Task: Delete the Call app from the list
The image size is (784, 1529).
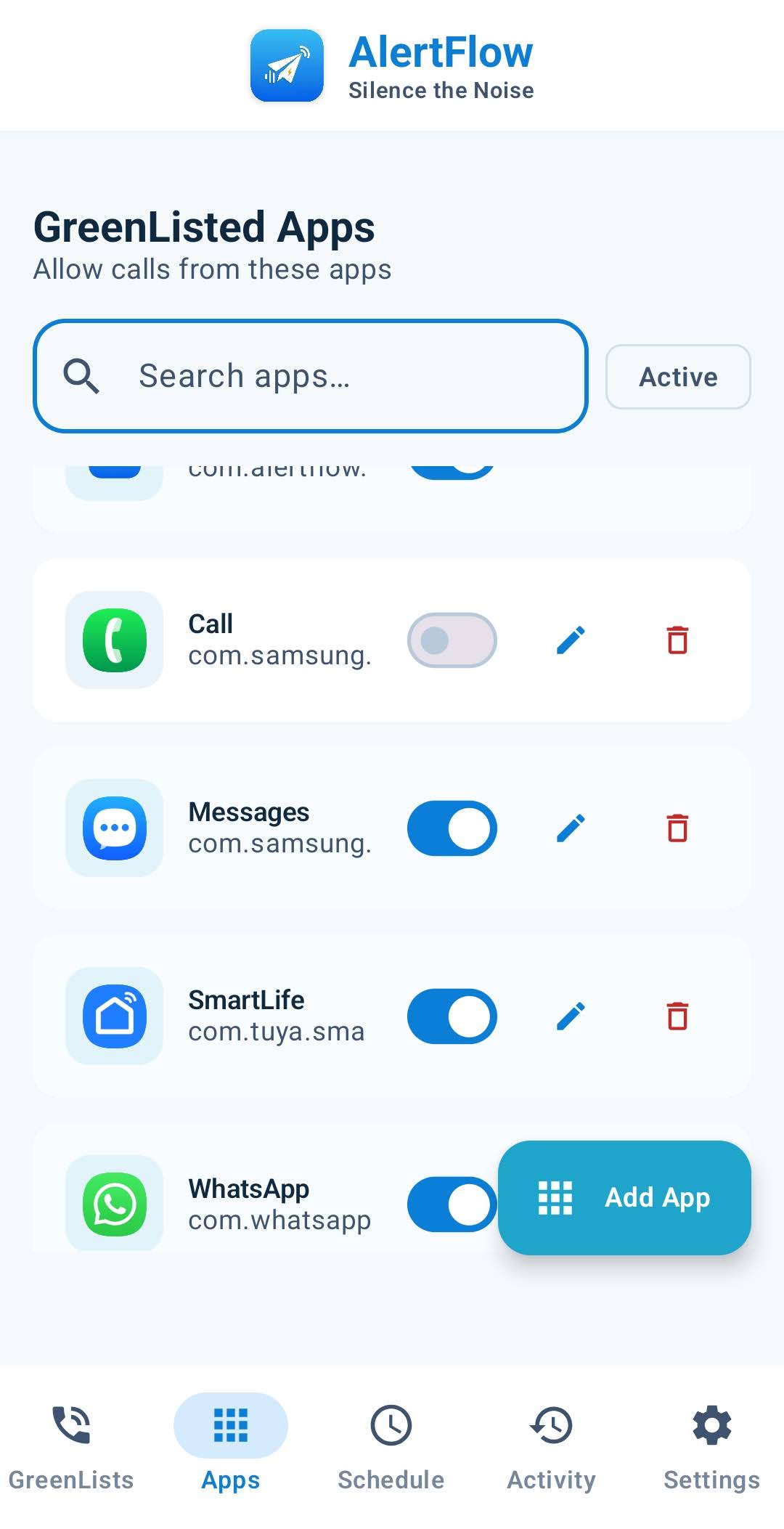Action: [x=677, y=640]
